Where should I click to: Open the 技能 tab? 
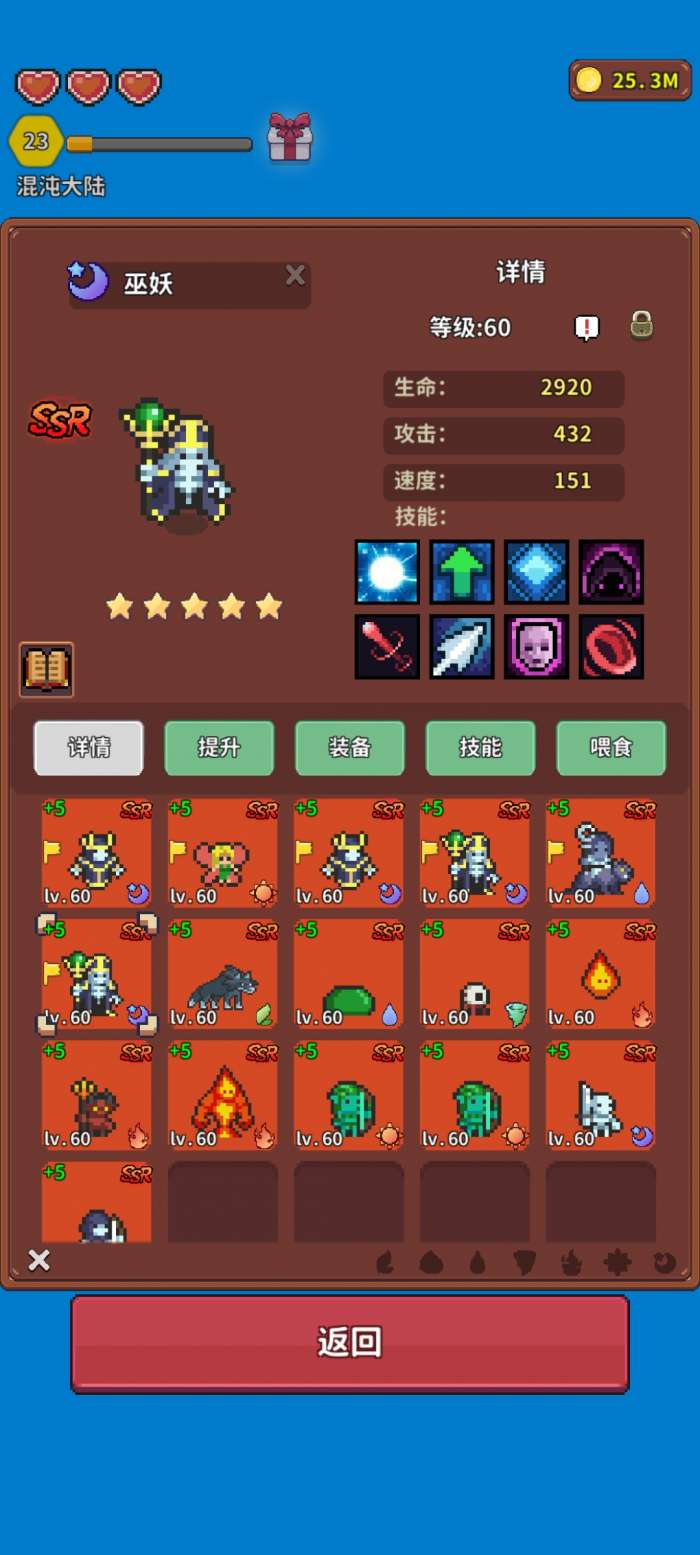pos(480,748)
